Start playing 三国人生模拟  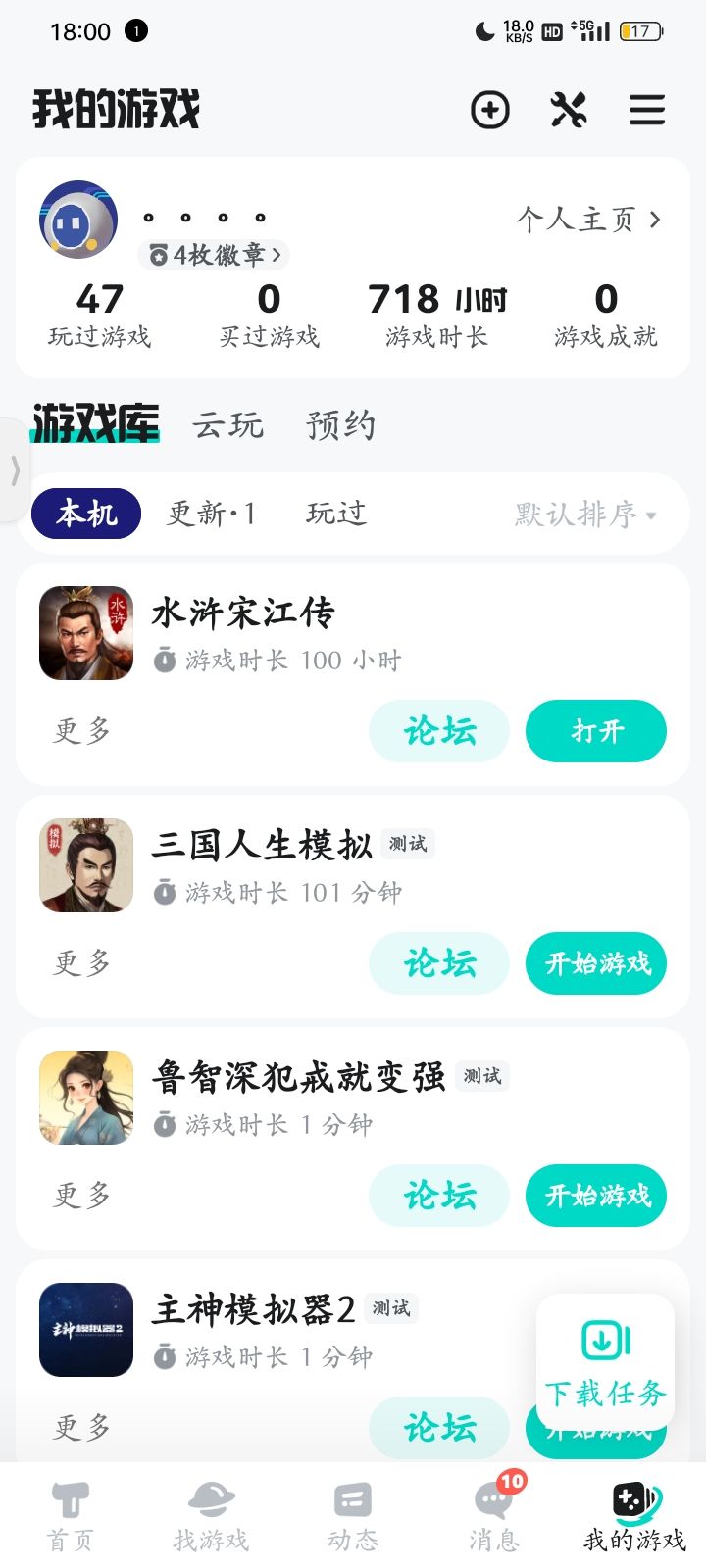596,963
